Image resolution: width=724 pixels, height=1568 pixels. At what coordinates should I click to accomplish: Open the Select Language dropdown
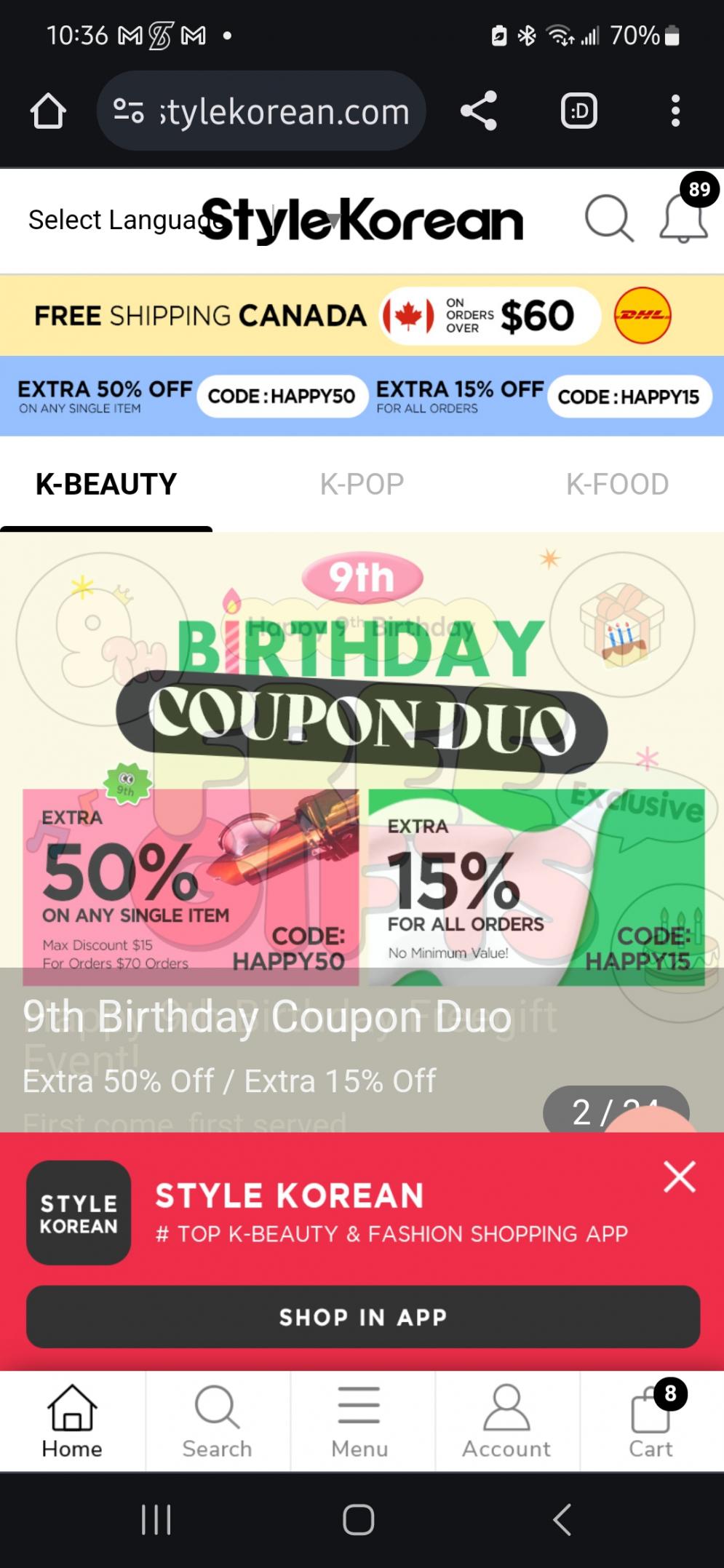tap(109, 220)
